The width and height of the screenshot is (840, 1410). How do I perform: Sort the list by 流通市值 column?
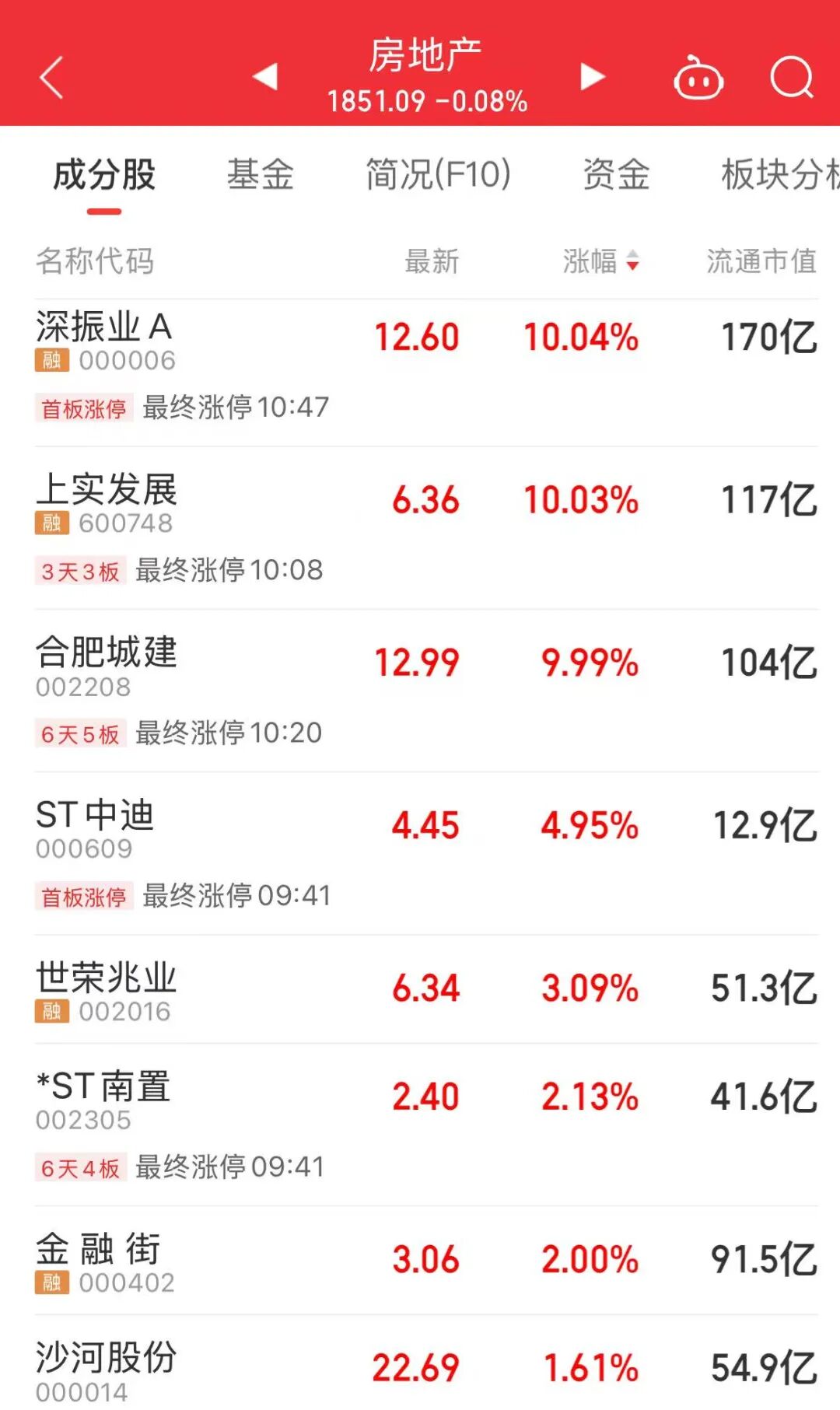coord(761,261)
